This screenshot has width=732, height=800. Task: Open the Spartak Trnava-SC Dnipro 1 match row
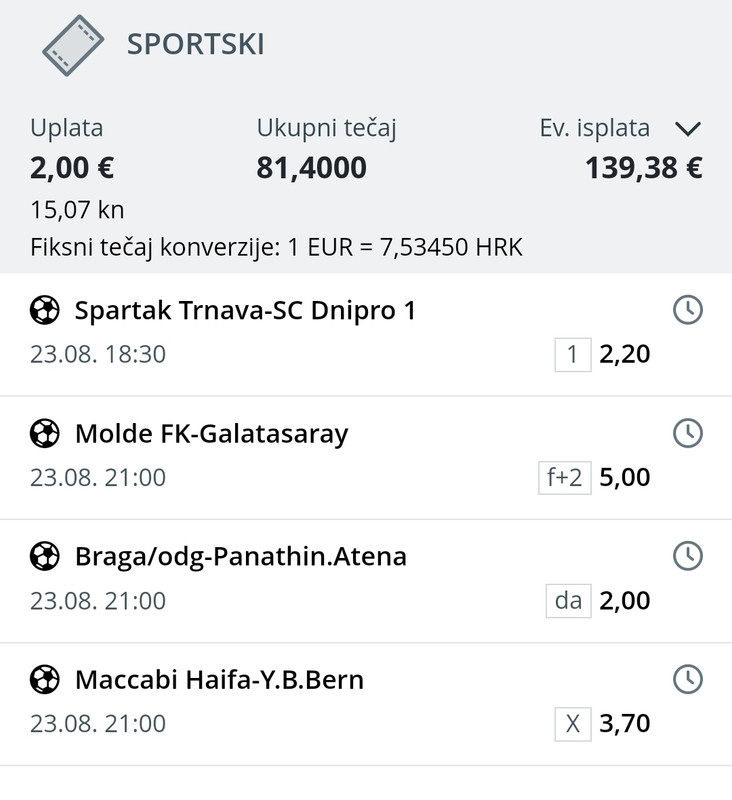(245, 311)
